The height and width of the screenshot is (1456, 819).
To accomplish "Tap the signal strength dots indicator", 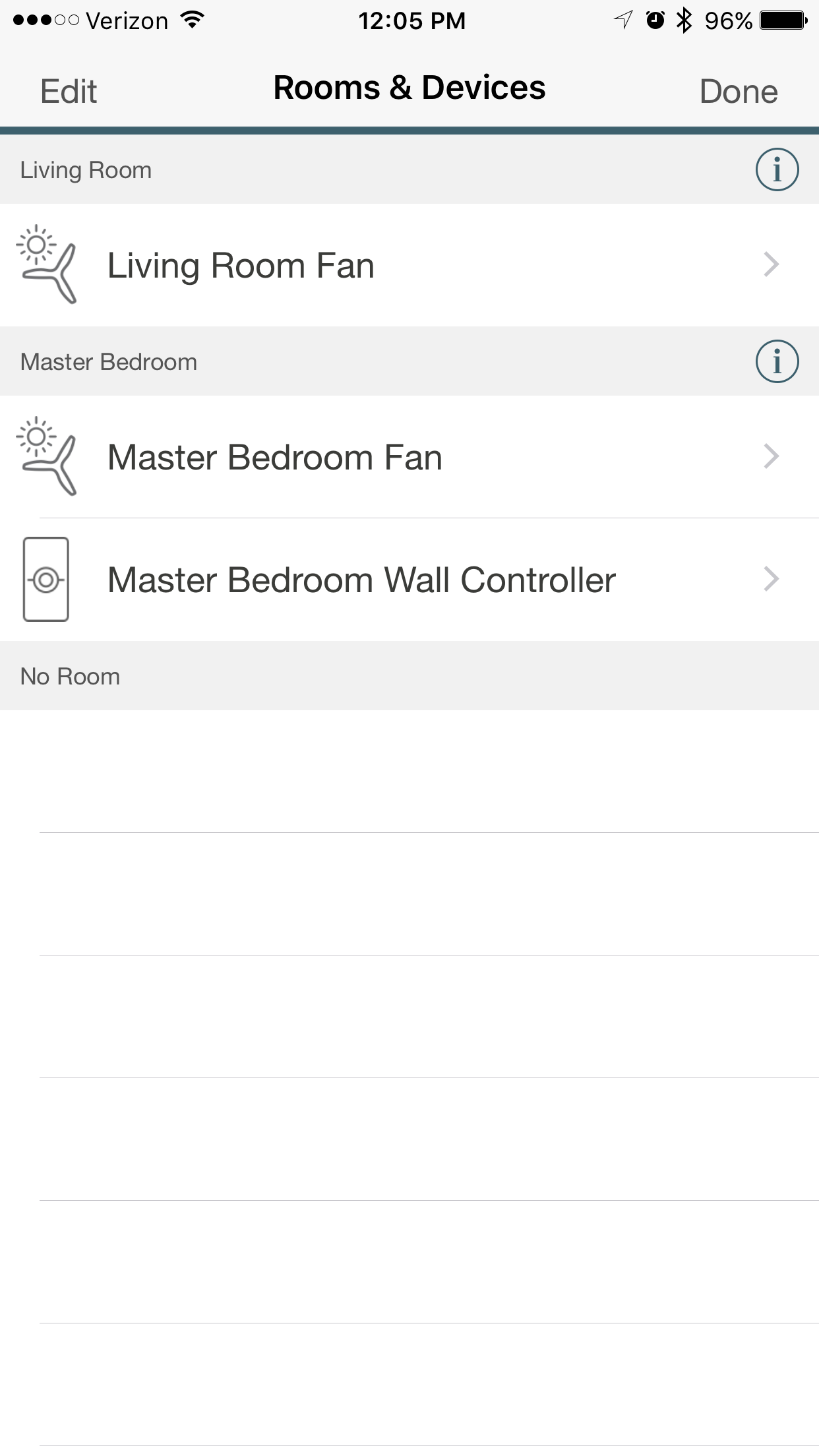I will click(43, 19).
